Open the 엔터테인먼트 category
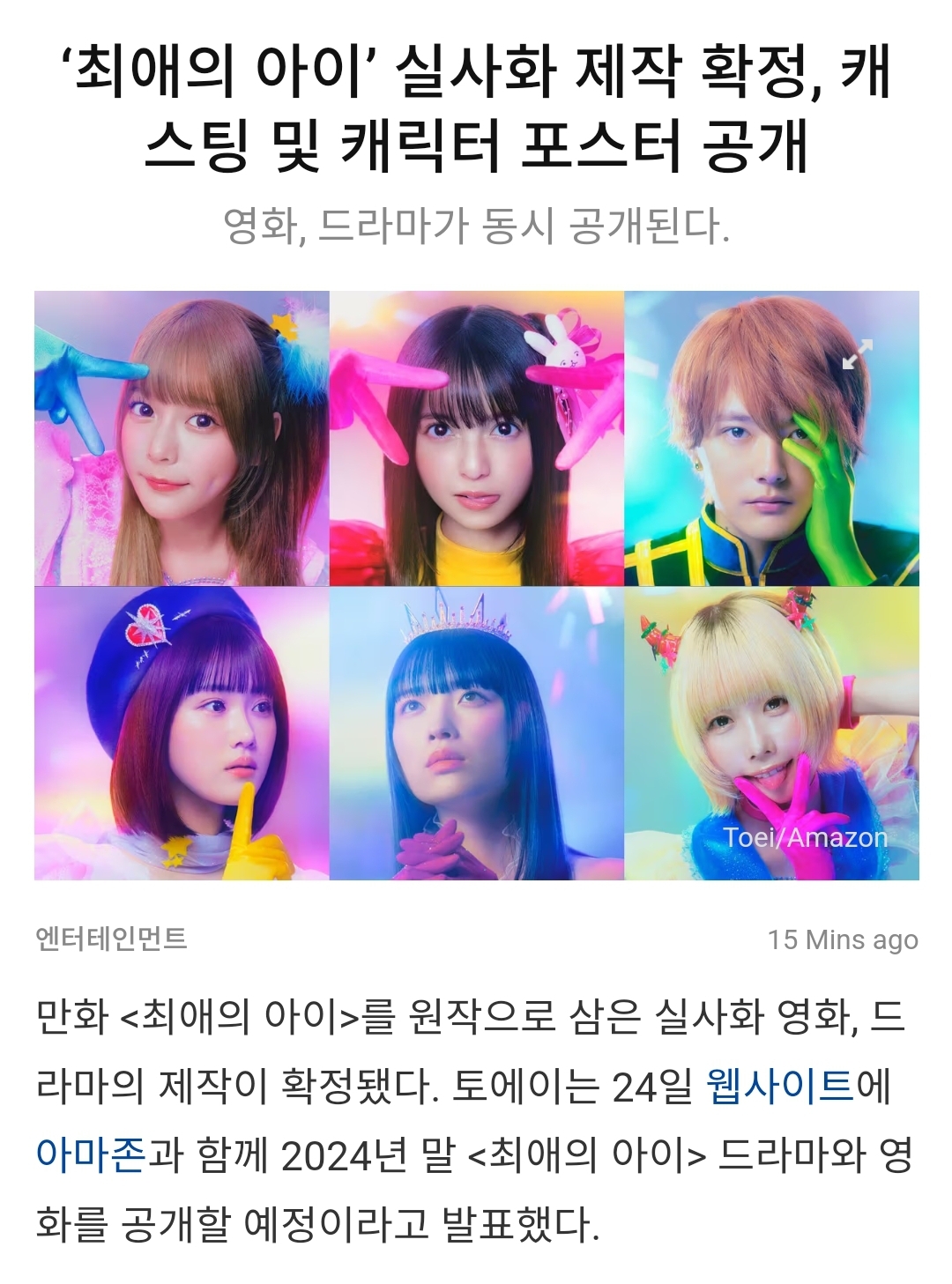Viewport: 952px width, 1284px height. 111,939
